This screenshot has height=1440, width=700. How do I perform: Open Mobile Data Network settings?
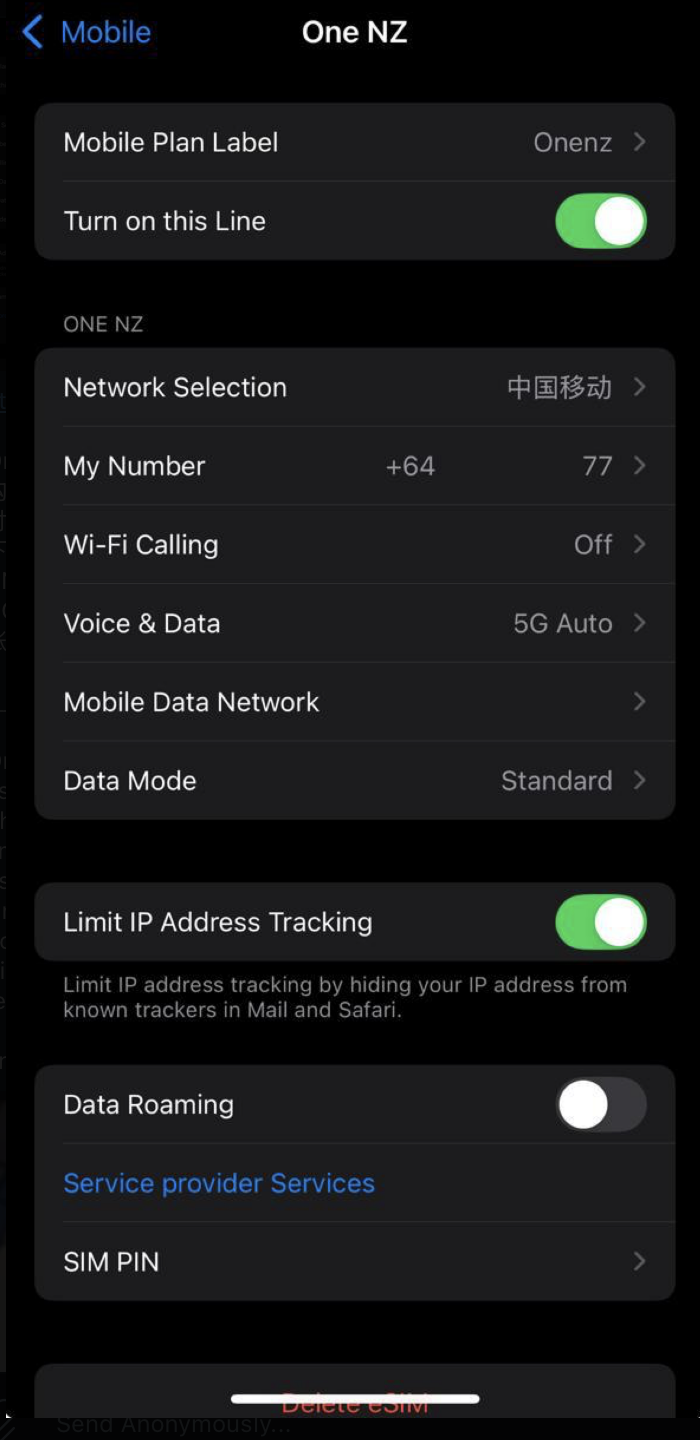tap(354, 702)
